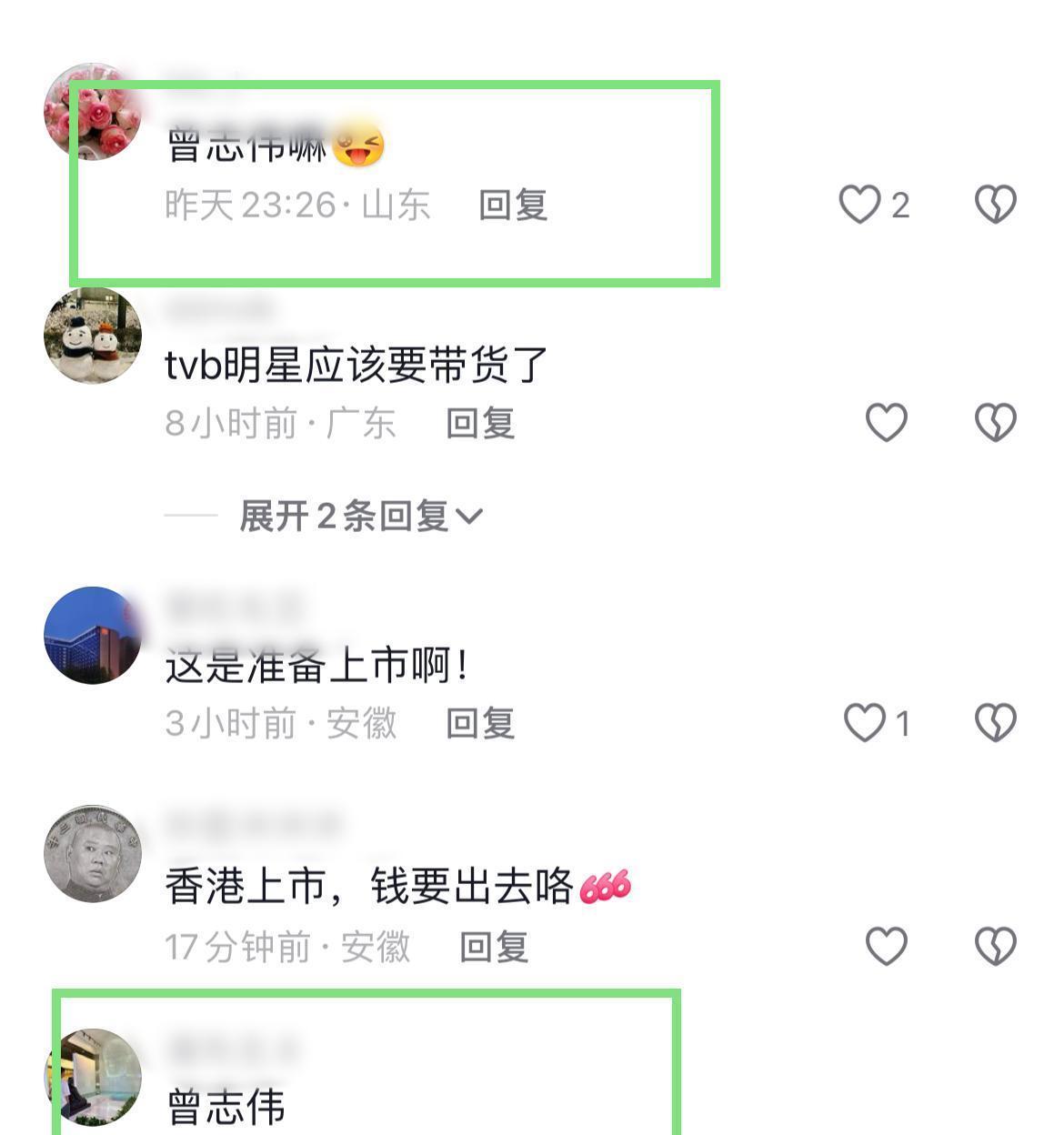Like the comment '香港上市,钱要出去咯'

886,946
